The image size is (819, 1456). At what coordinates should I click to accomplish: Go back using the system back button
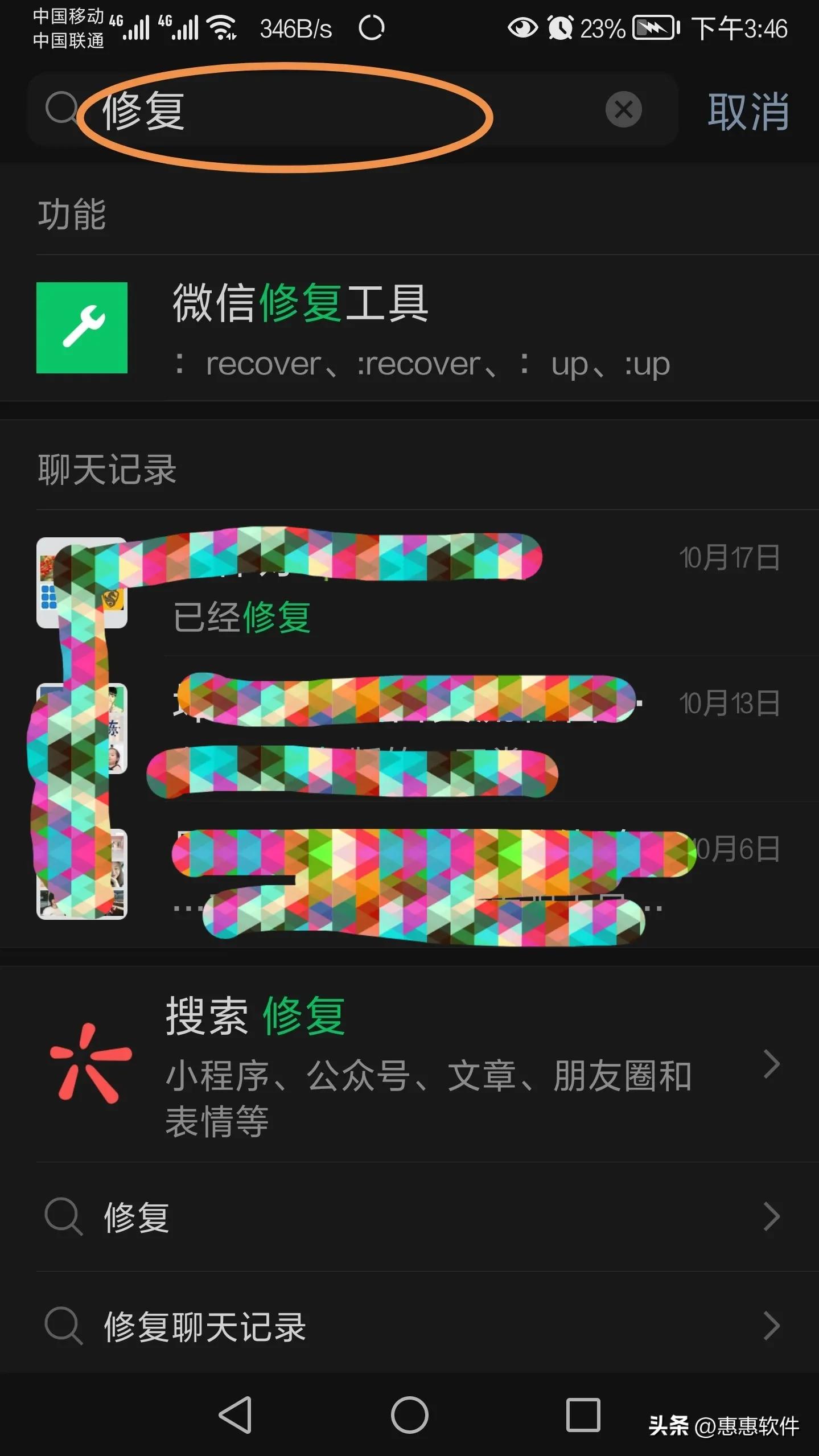[x=235, y=1415]
